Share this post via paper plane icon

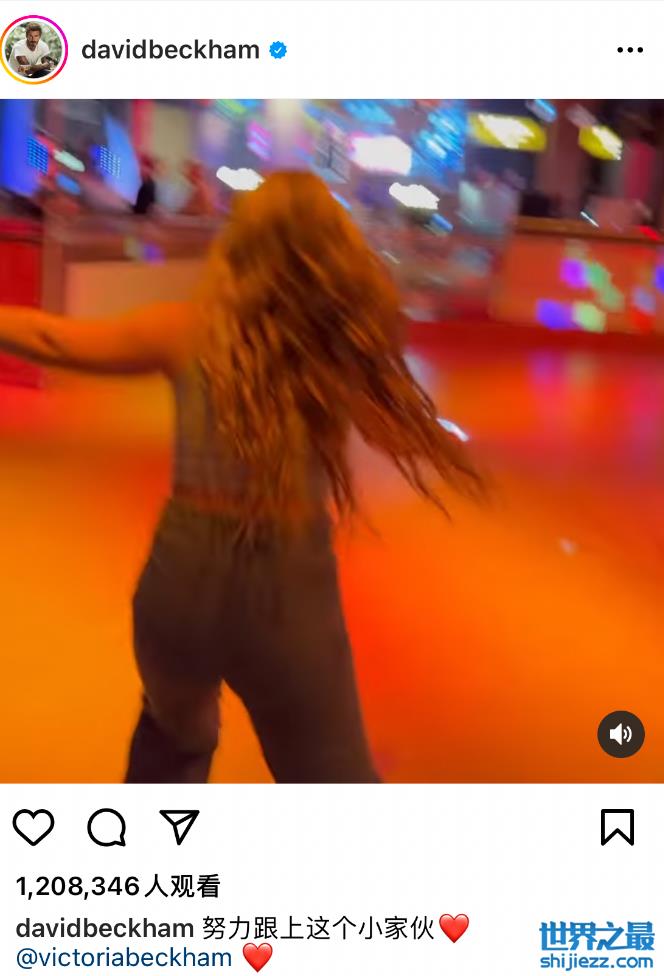click(180, 827)
